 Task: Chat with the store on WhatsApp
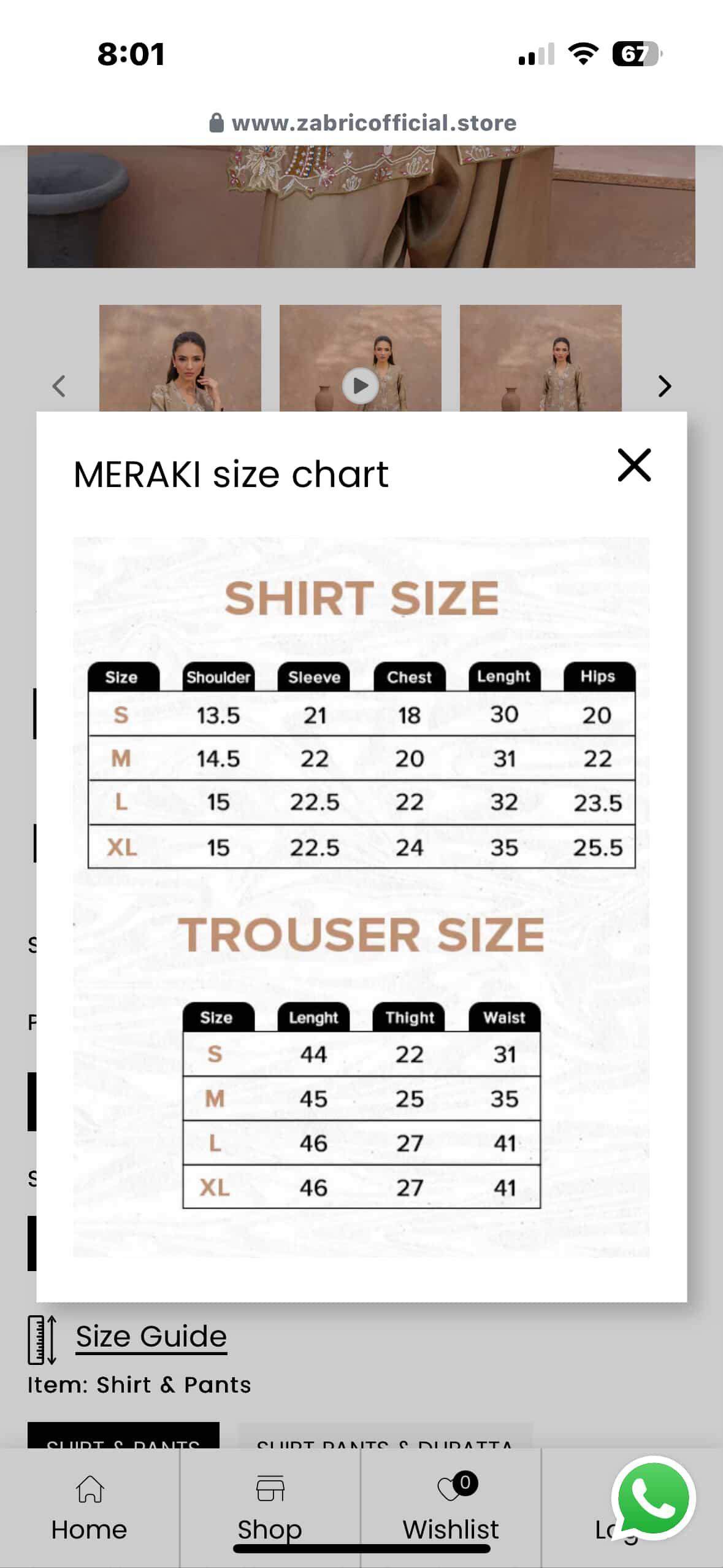click(x=652, y=1498)
